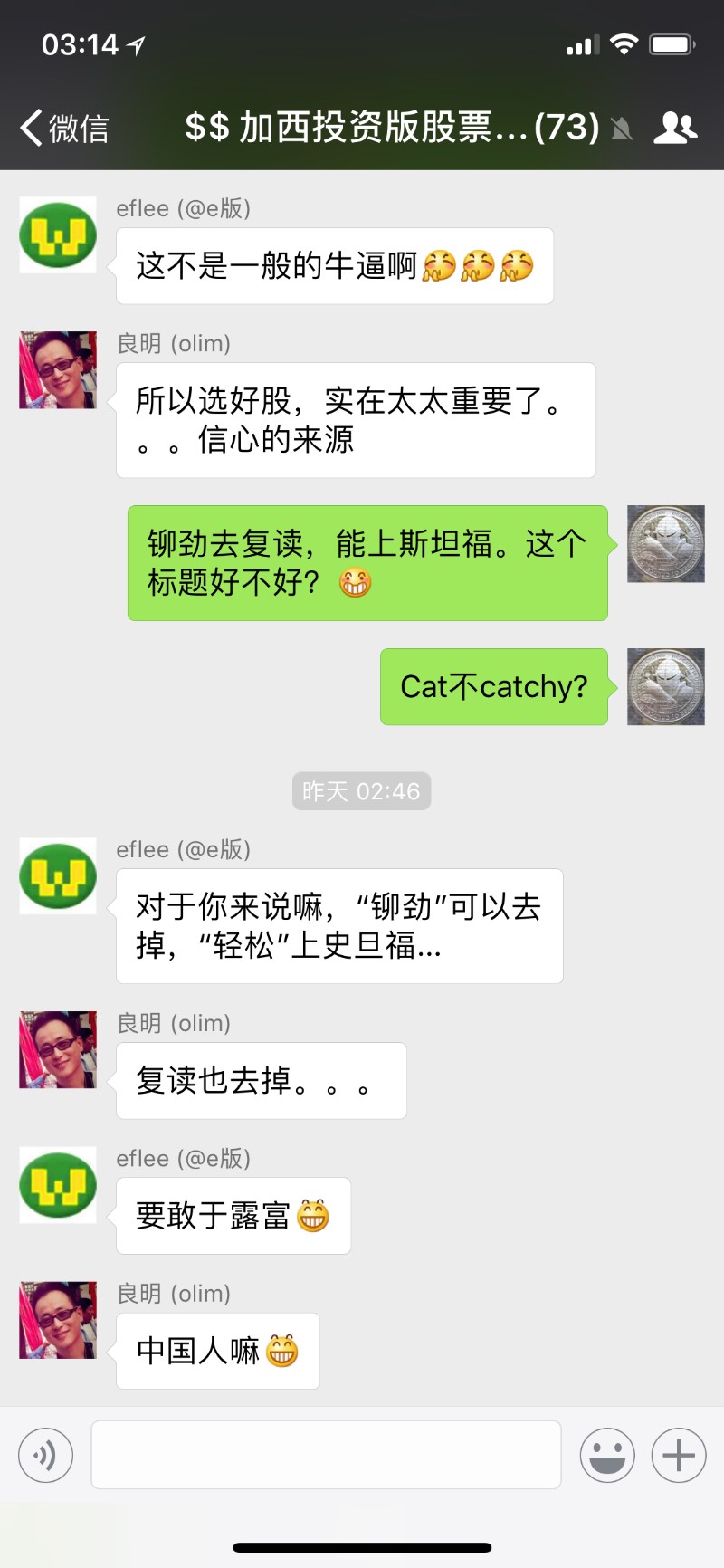Open 良明's avatar beside 中国人嘛
Screen dimensions: 724x1568
(x=58, y=1320)
